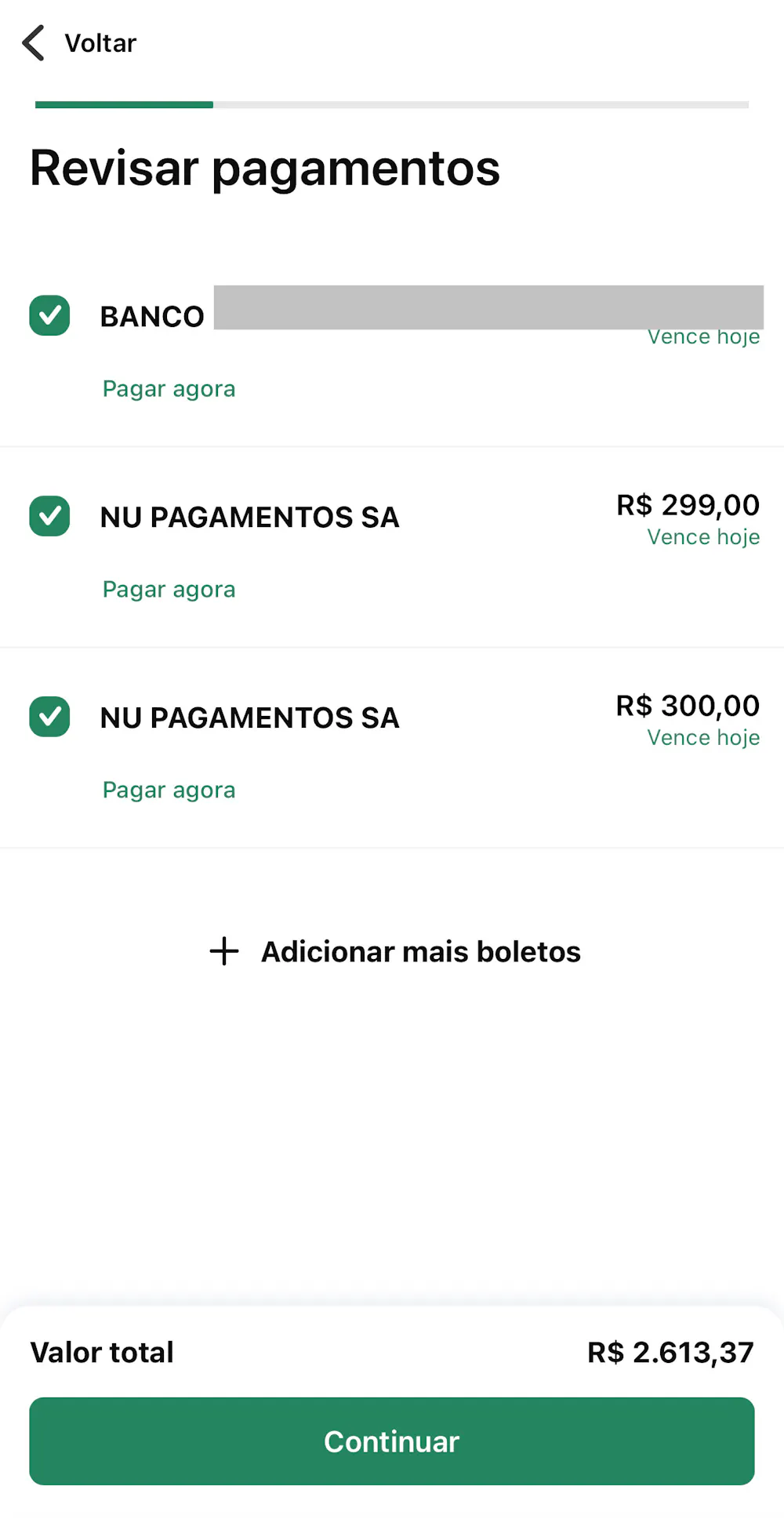Uncheck the R$ 299,00 NU Pagamentos boleto
Viewport: 784px width, 1537px height.
[x=49, y=516]
